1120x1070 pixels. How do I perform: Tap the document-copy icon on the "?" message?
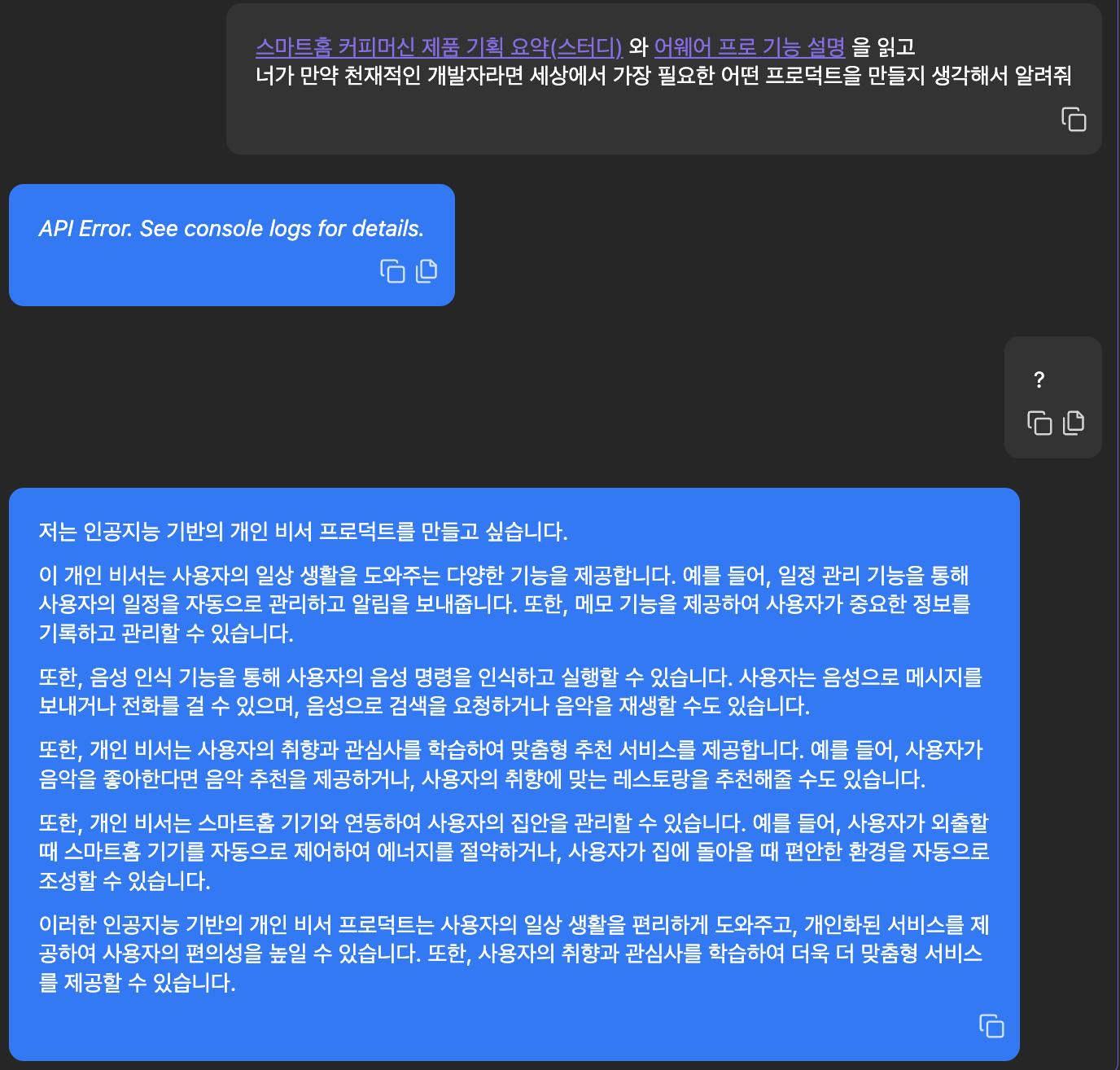pyautogui.click(x=1074, y=423)
